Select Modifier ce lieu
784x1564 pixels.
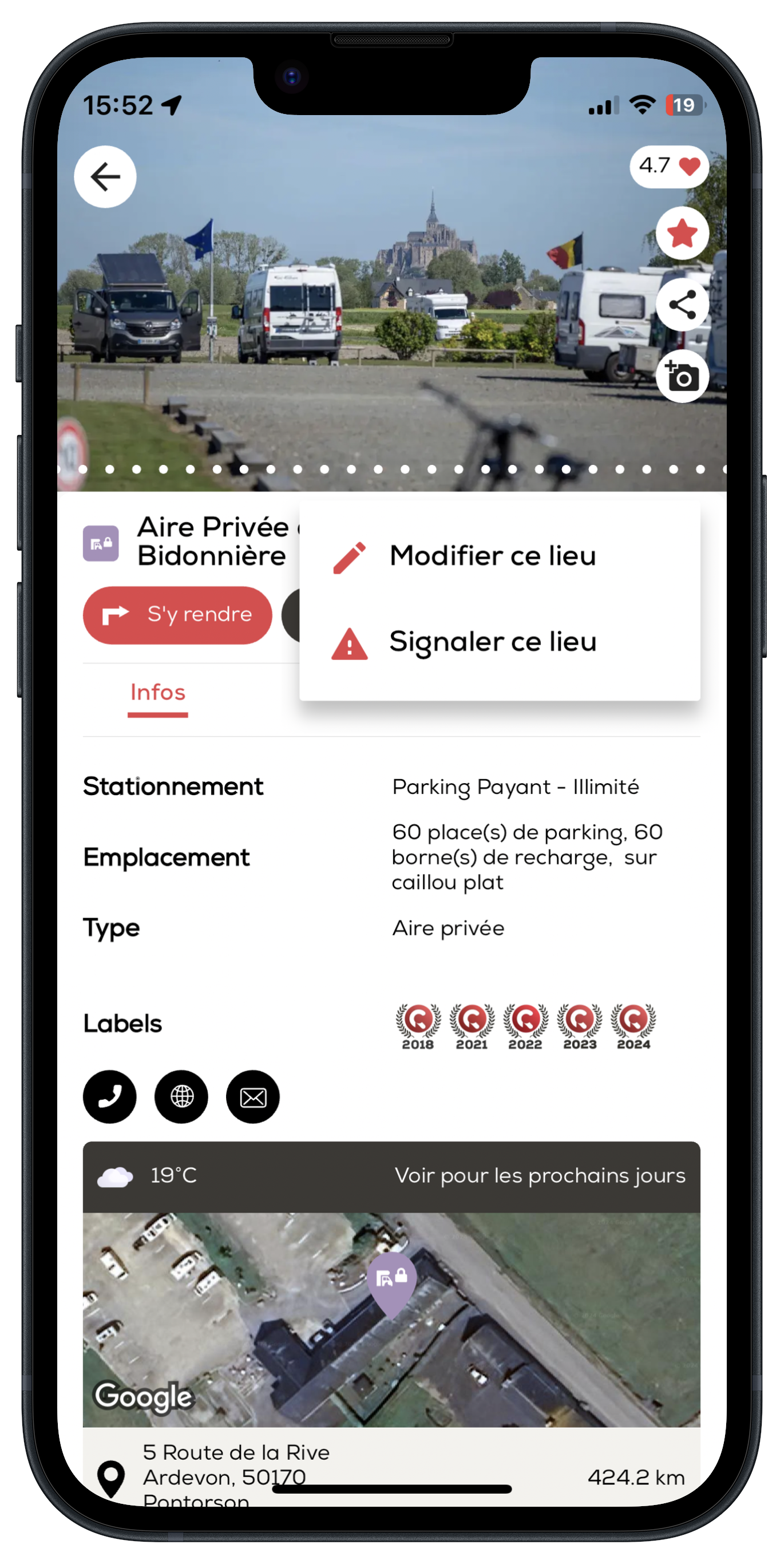point(492,555)
